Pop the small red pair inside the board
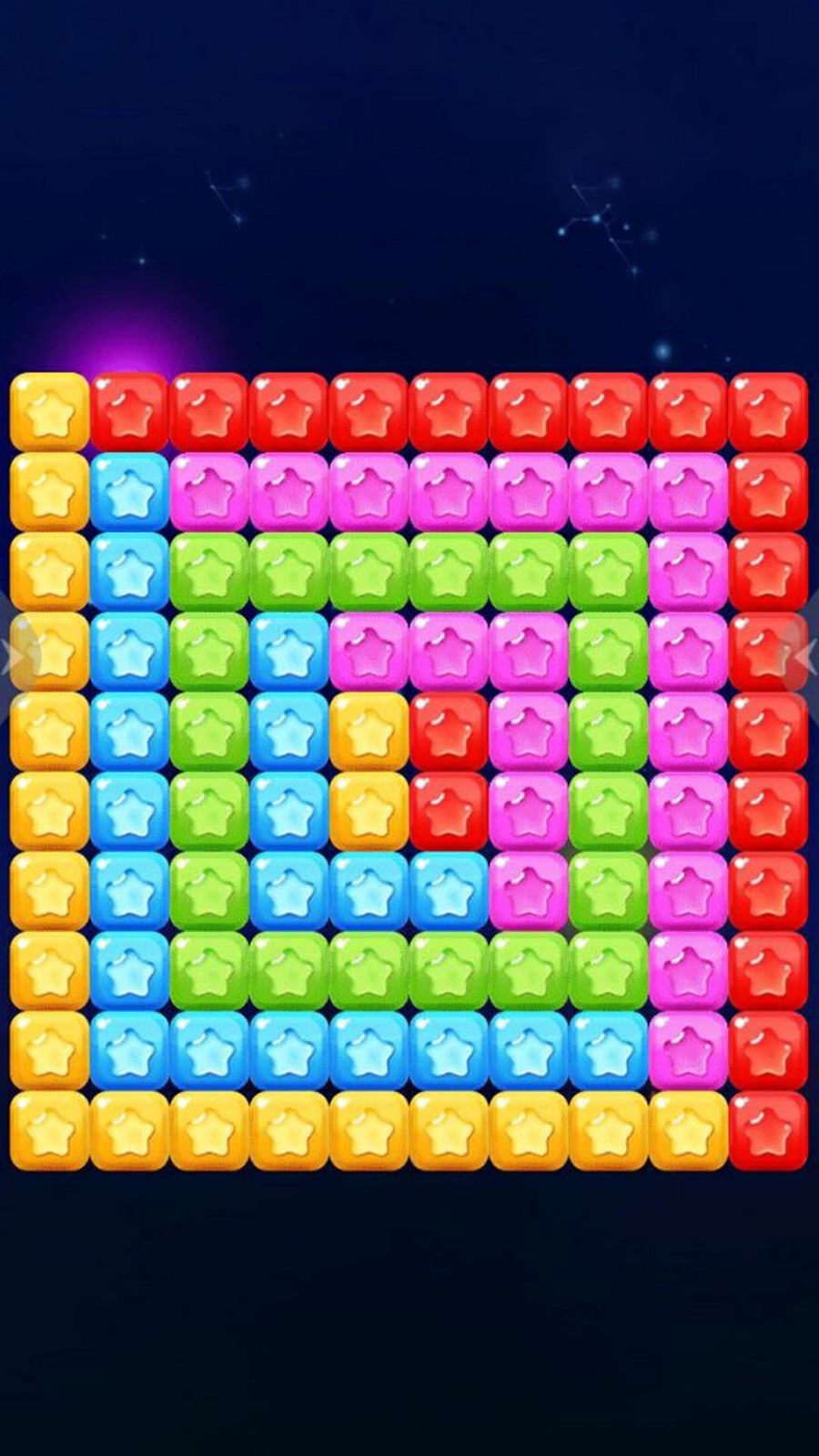This screenshot has height=1456, width=819. (449, 769)
